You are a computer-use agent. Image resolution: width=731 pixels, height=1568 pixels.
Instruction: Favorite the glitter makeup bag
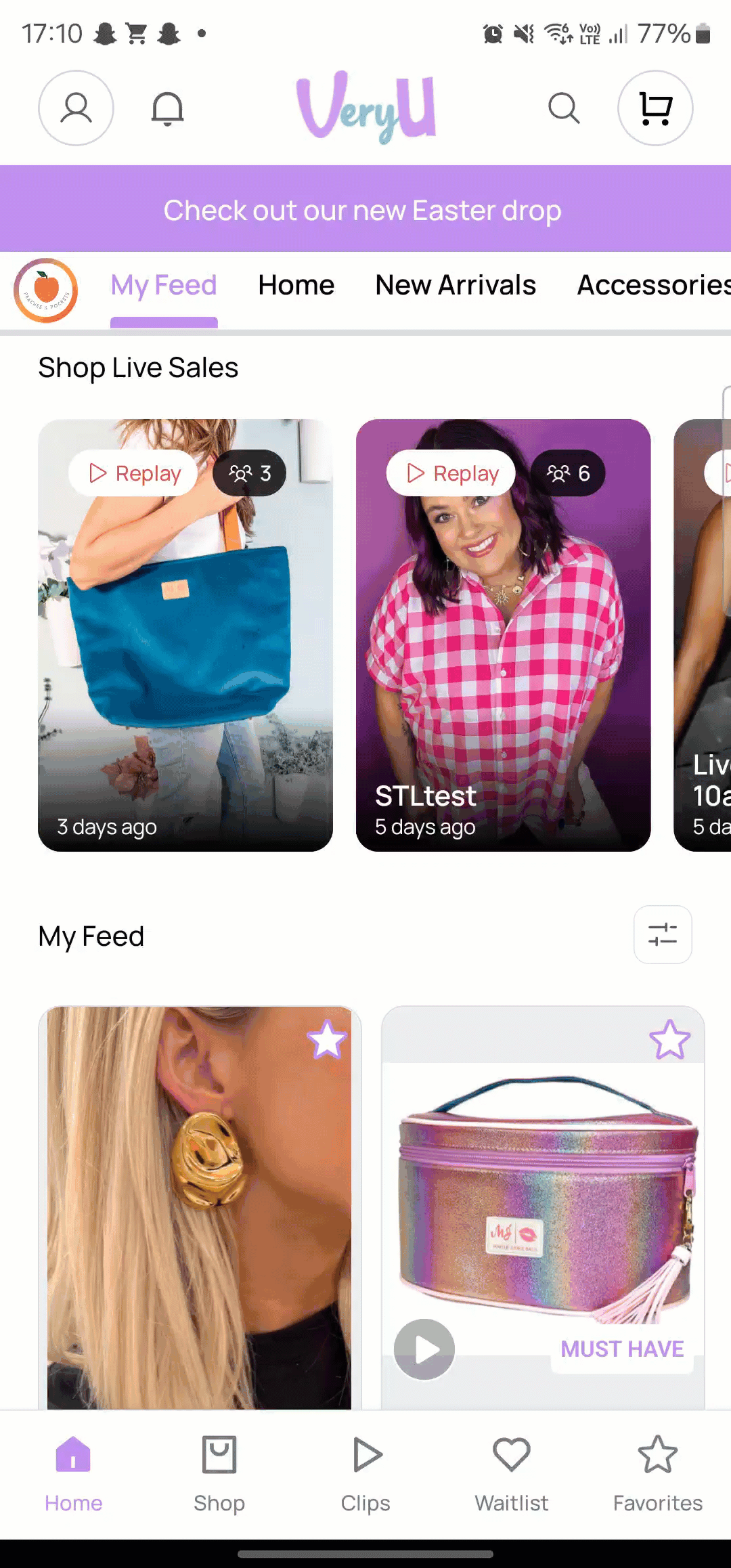coord(670,1040)
